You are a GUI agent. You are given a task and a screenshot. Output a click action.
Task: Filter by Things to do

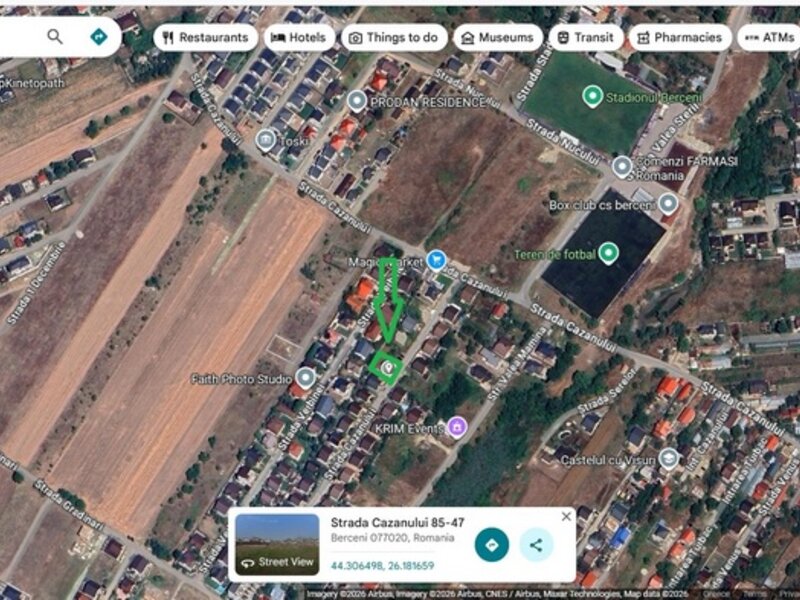pos(394,38)
